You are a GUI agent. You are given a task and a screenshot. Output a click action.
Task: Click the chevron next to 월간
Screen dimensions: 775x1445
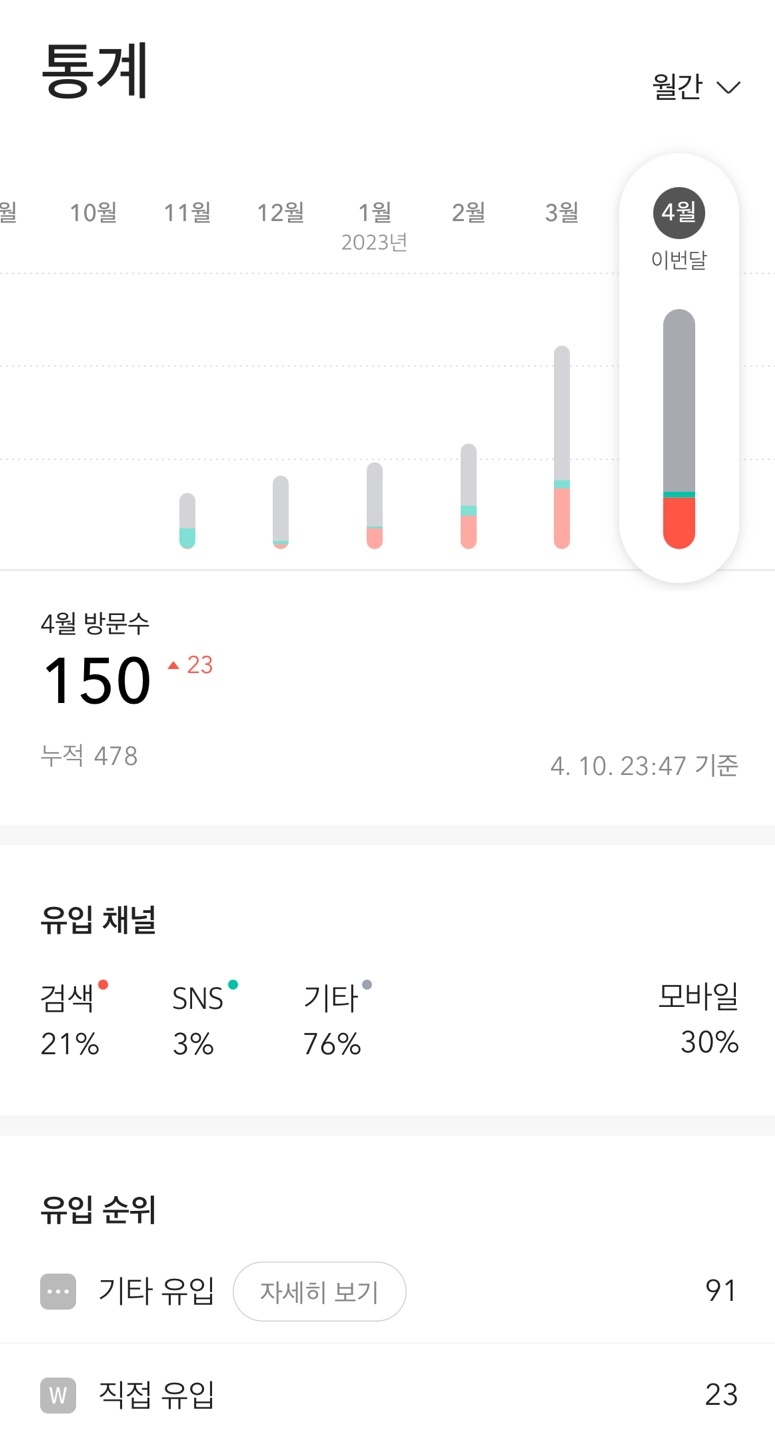click(728, 88)
